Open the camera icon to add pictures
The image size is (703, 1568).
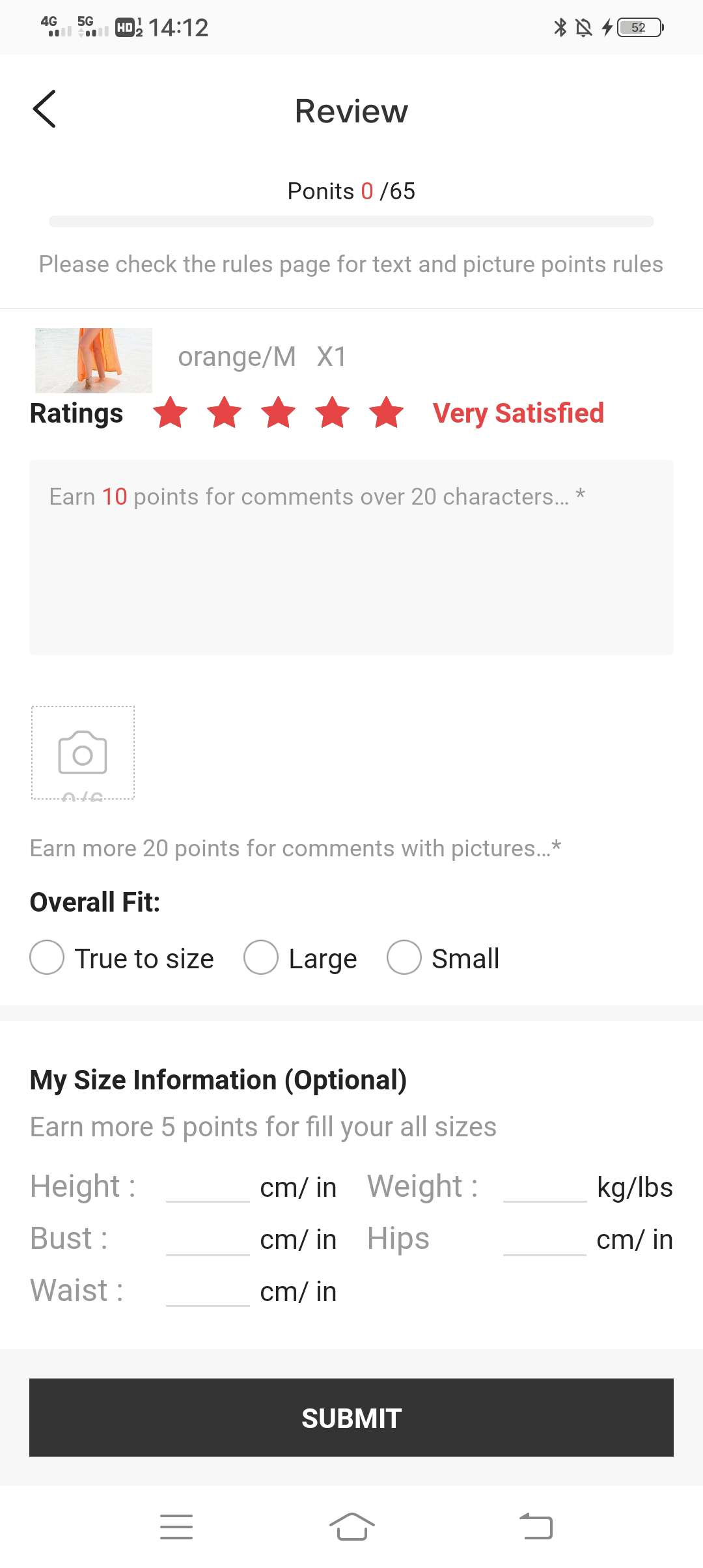81,753
